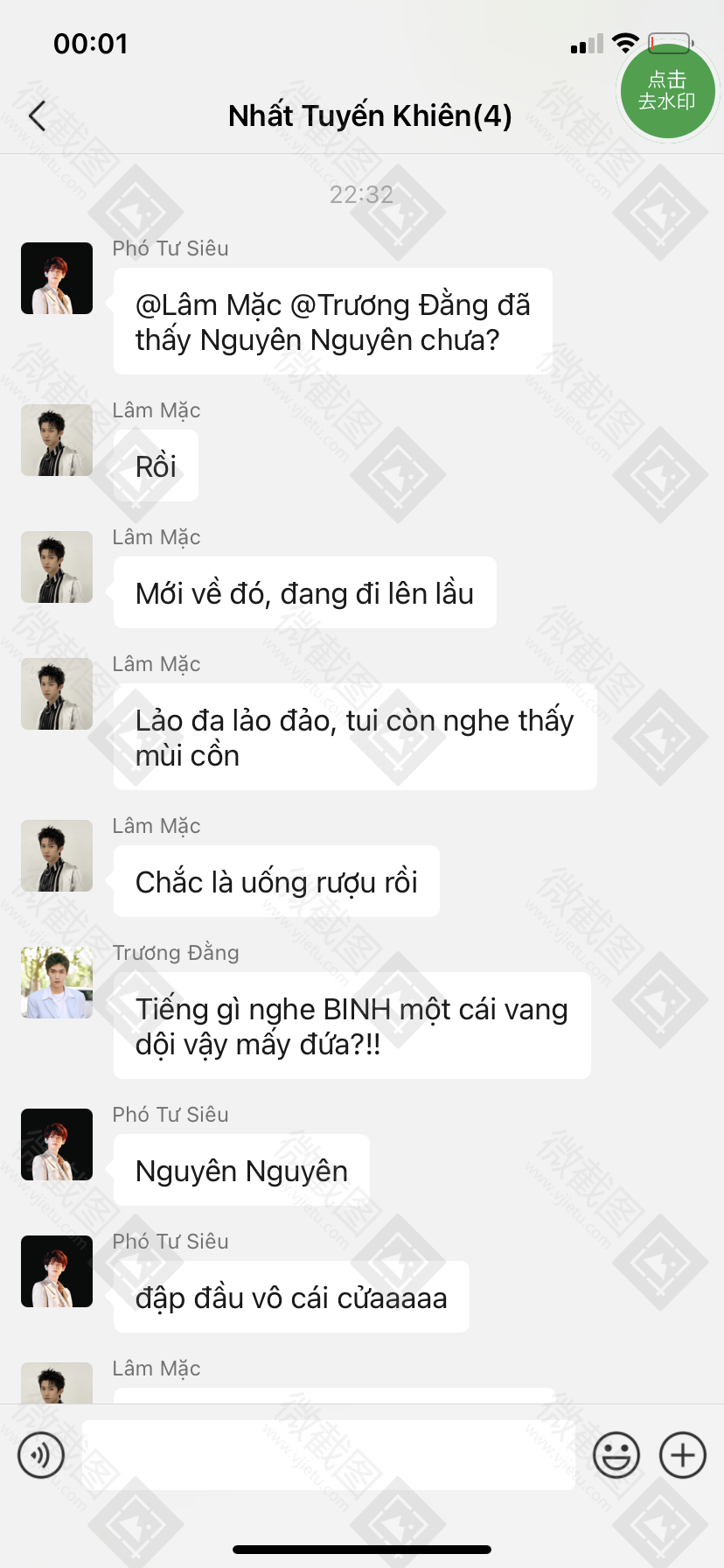Focus the message text field

pyautogui.click(x=329, y=1455)
